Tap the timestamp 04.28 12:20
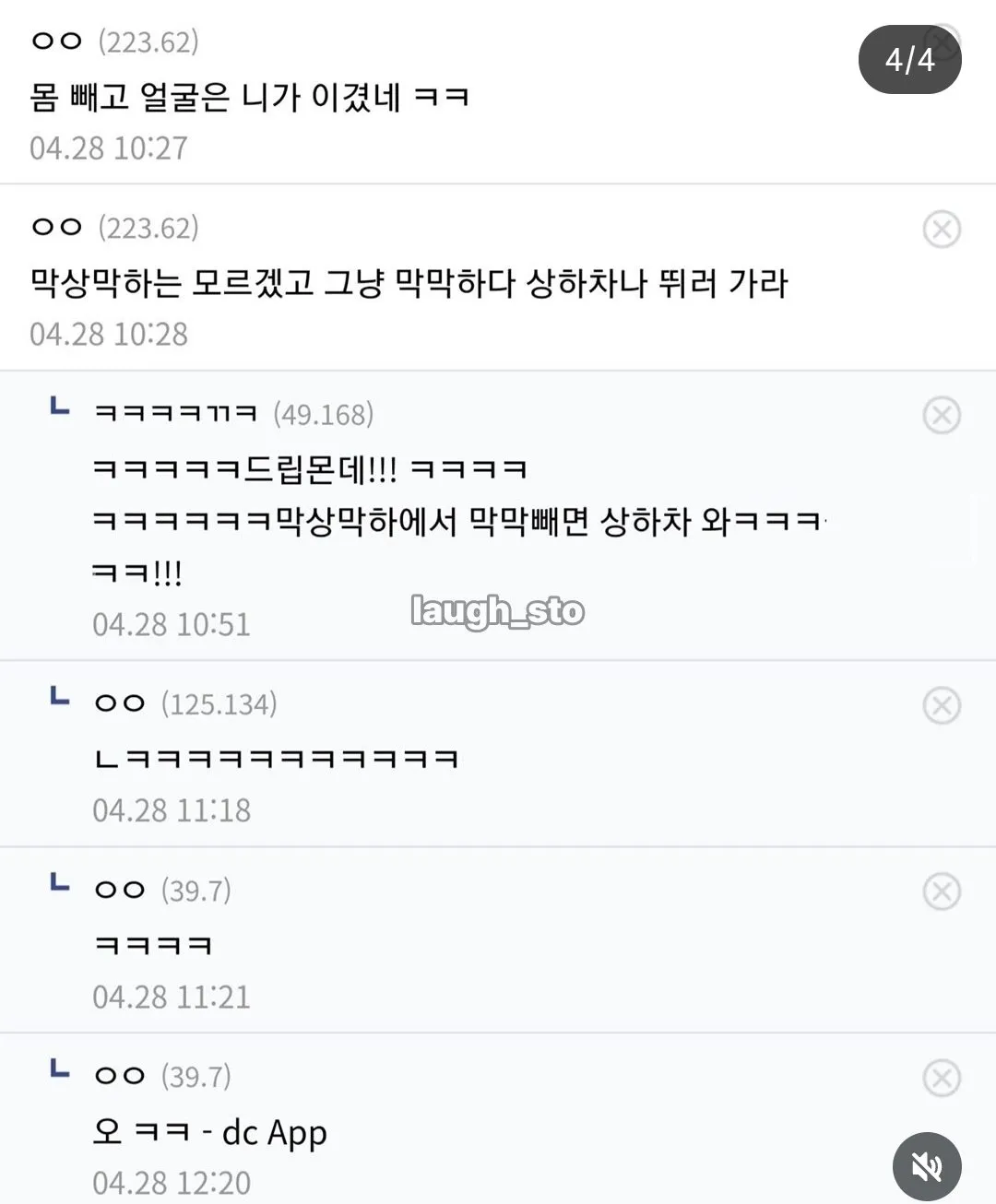 [x=173, y=1183]
